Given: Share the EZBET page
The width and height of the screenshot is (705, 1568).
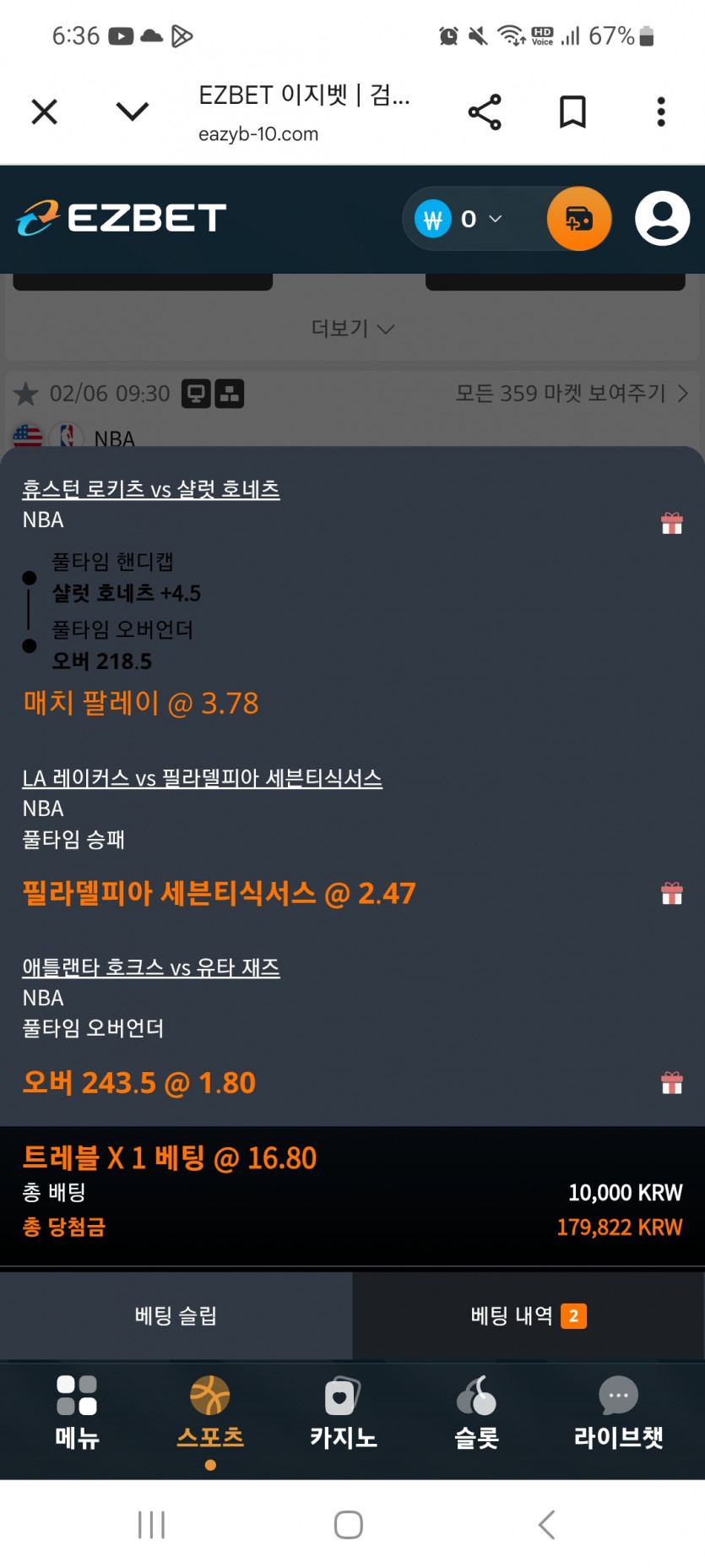Looking at the screenshot, I should pos(485,112).
